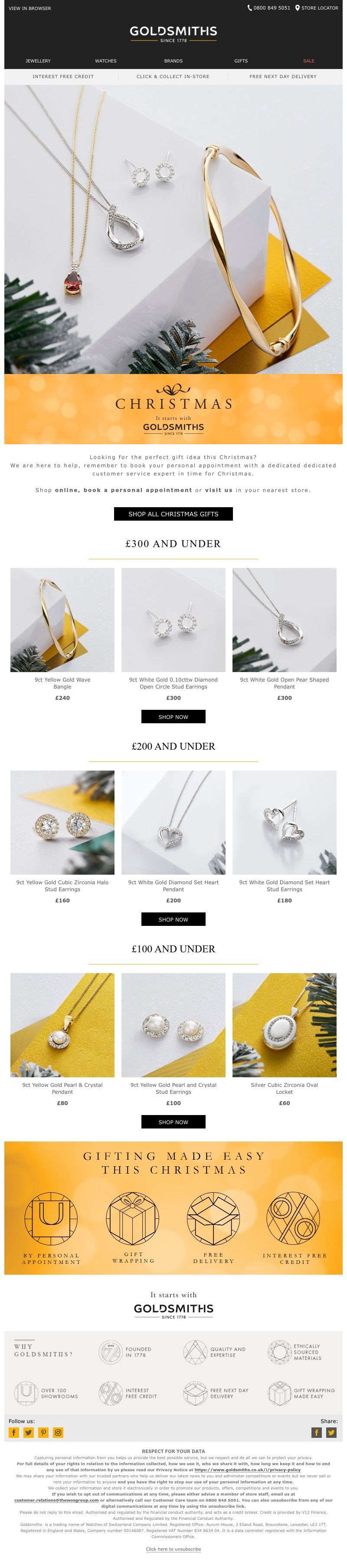The height and width of the screenshot is (1568, 347).
Task: Tap Shop Now under £100 and under
Action: click(173, 1122)
